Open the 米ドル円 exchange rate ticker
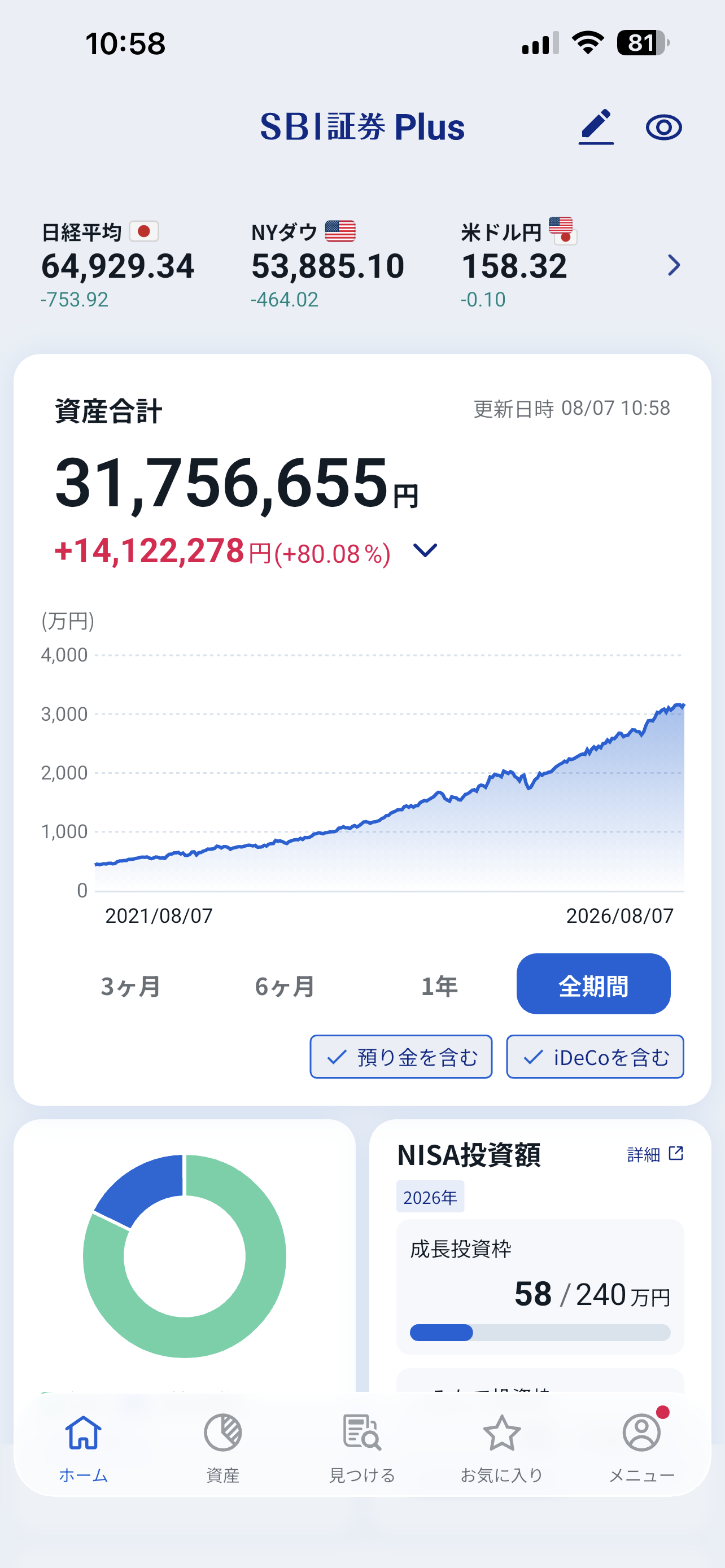725x1568 pixels. point(519,265)
